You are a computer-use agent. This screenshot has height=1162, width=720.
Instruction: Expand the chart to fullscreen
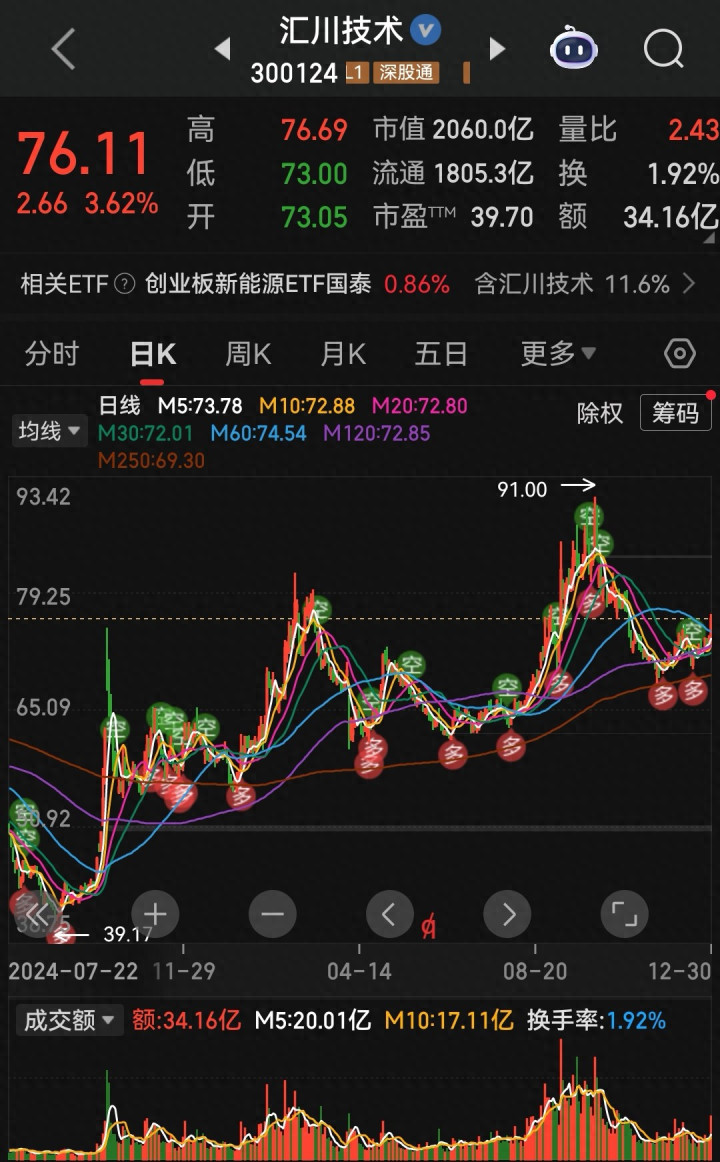point(625,913)
